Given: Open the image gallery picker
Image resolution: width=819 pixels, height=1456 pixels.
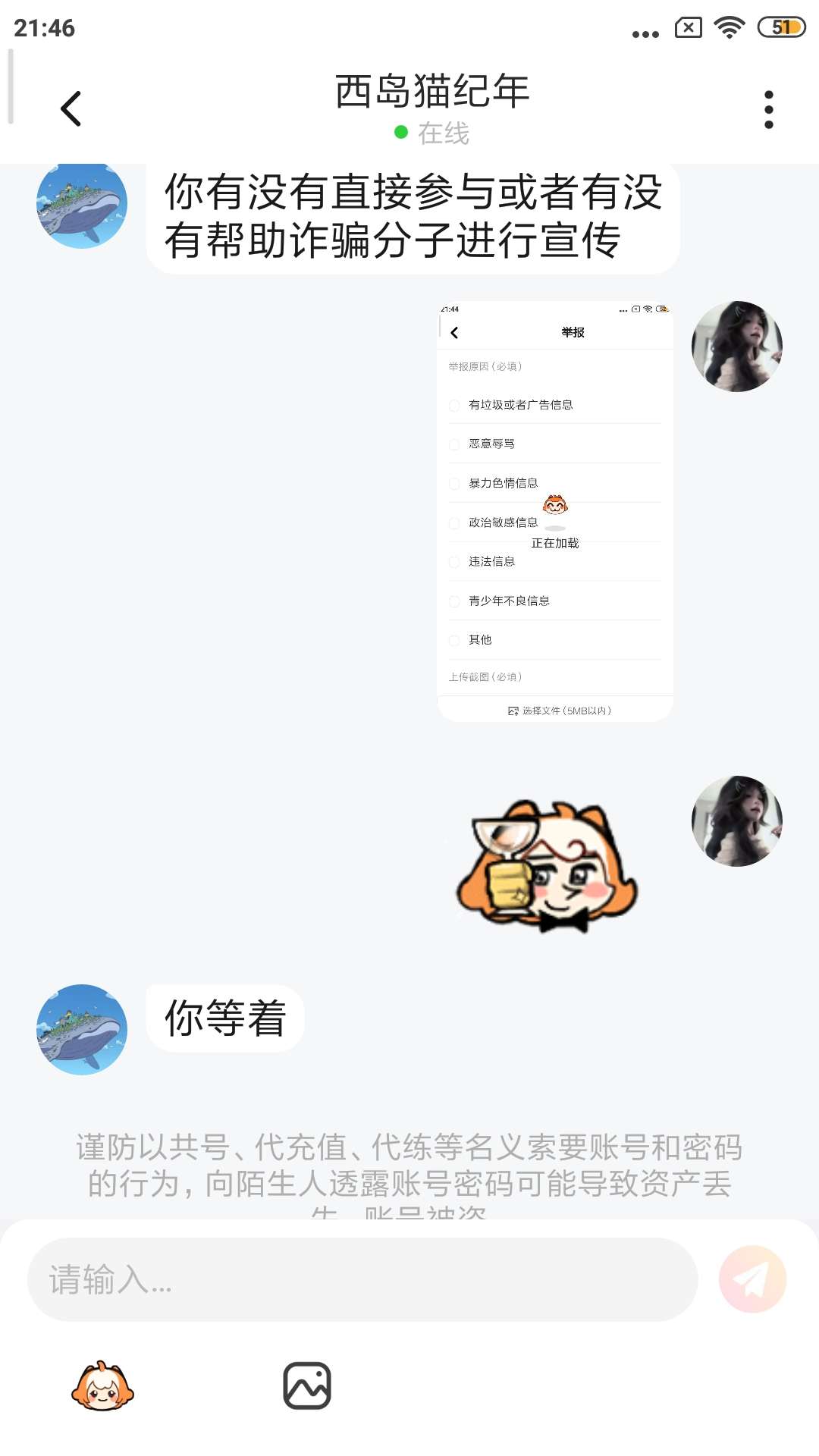Looking at the screenshot, I should point(307,1386).
